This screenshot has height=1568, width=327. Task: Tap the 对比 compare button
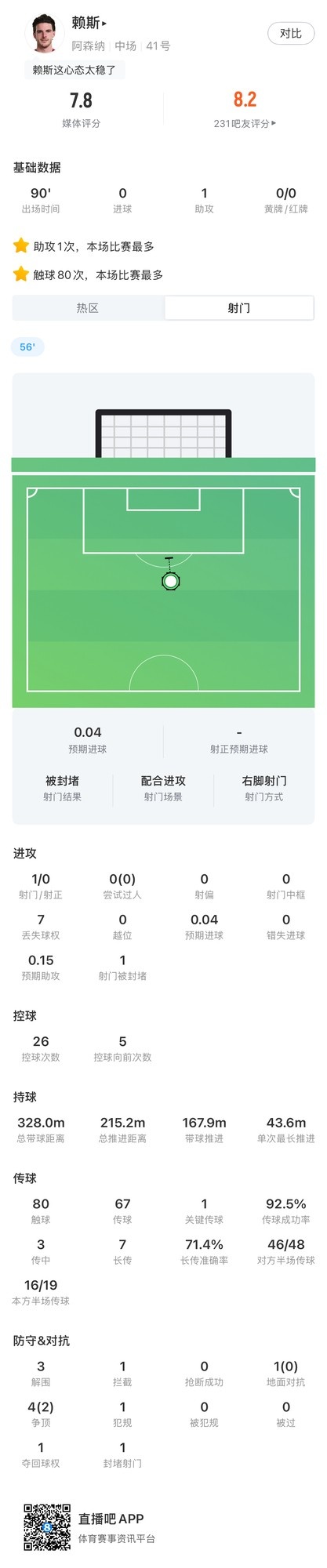coord(290,34)
